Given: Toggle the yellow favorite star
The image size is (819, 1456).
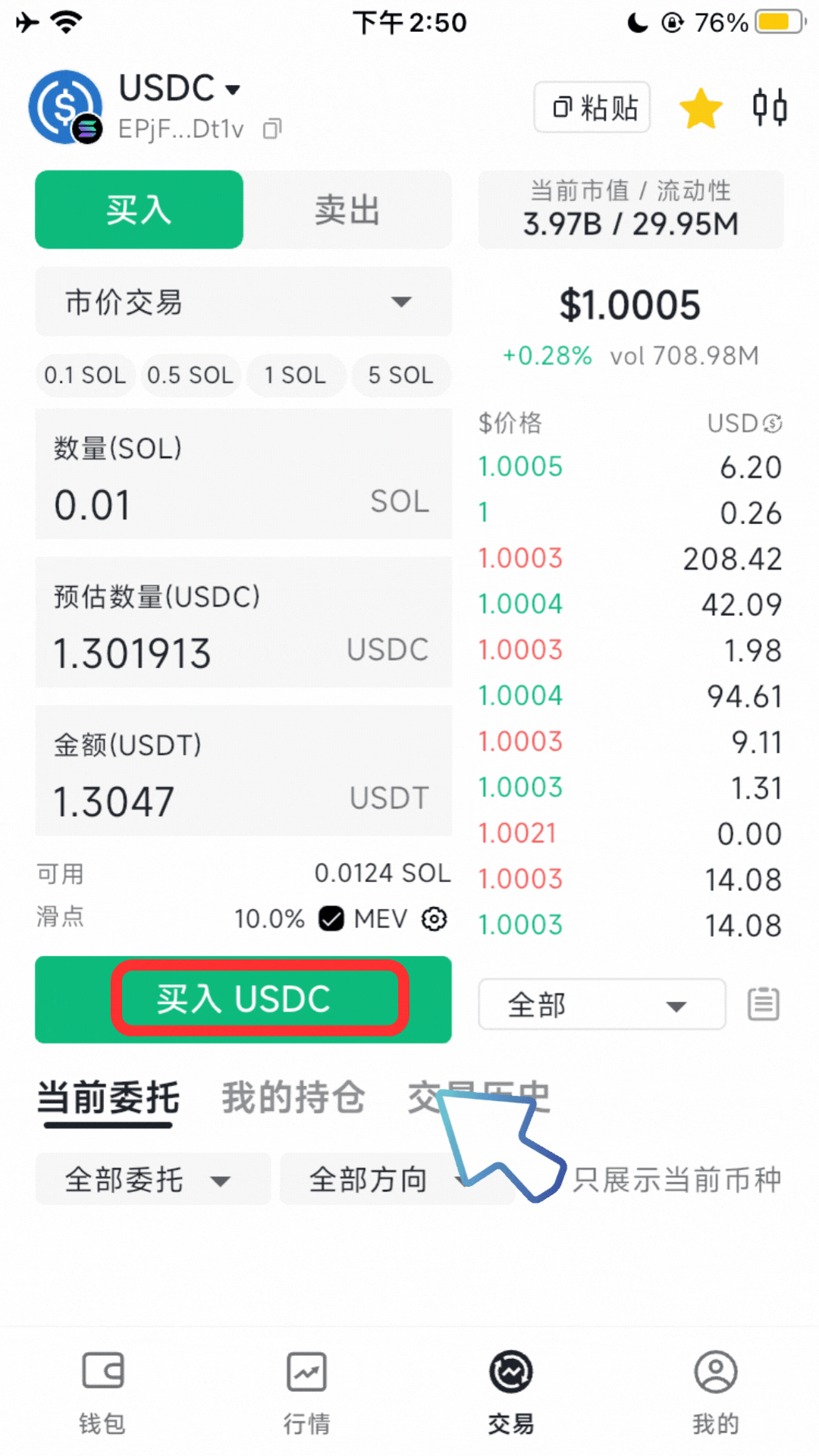Looking at the screenshot, I should 701,108.
